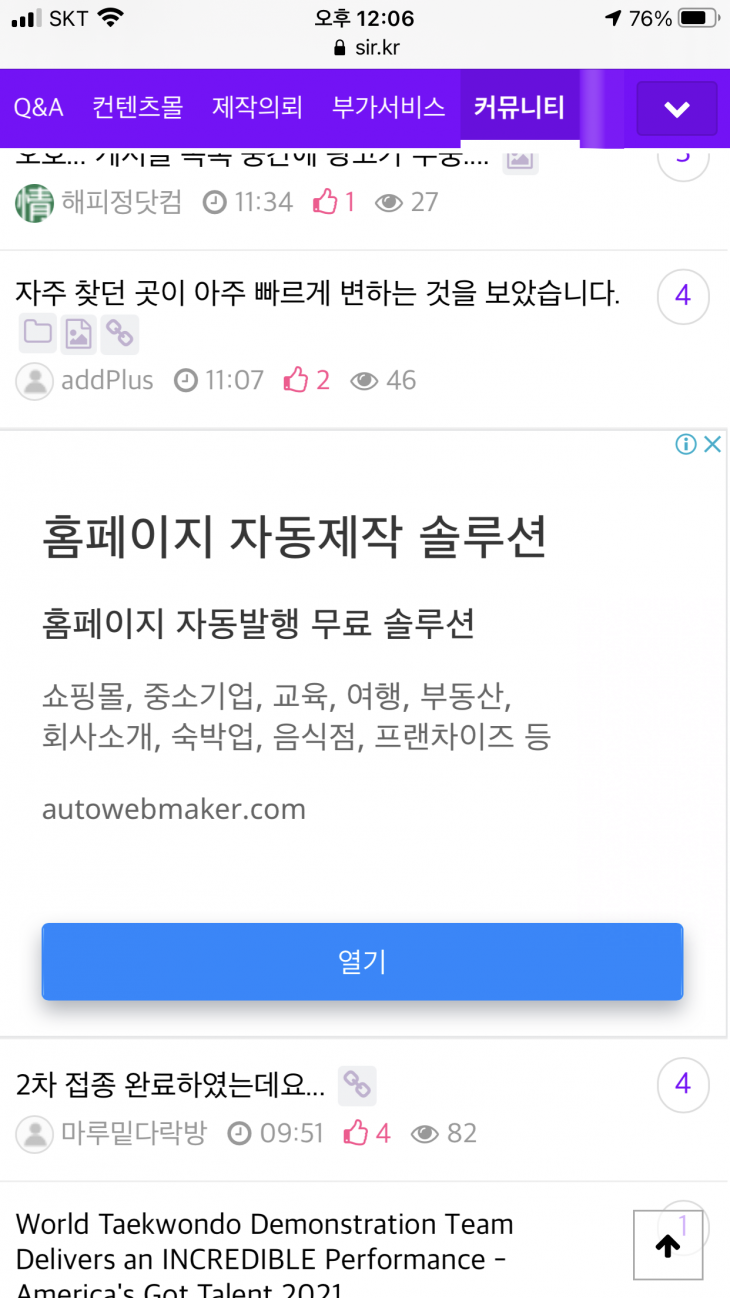Image resolution: width=730 pixels, height=1298 pixels.
Task: Open the post '자주 찾던 곳이 아주 빠르게 변하는 것을 보았습니다.'
Action: (318, 294)
